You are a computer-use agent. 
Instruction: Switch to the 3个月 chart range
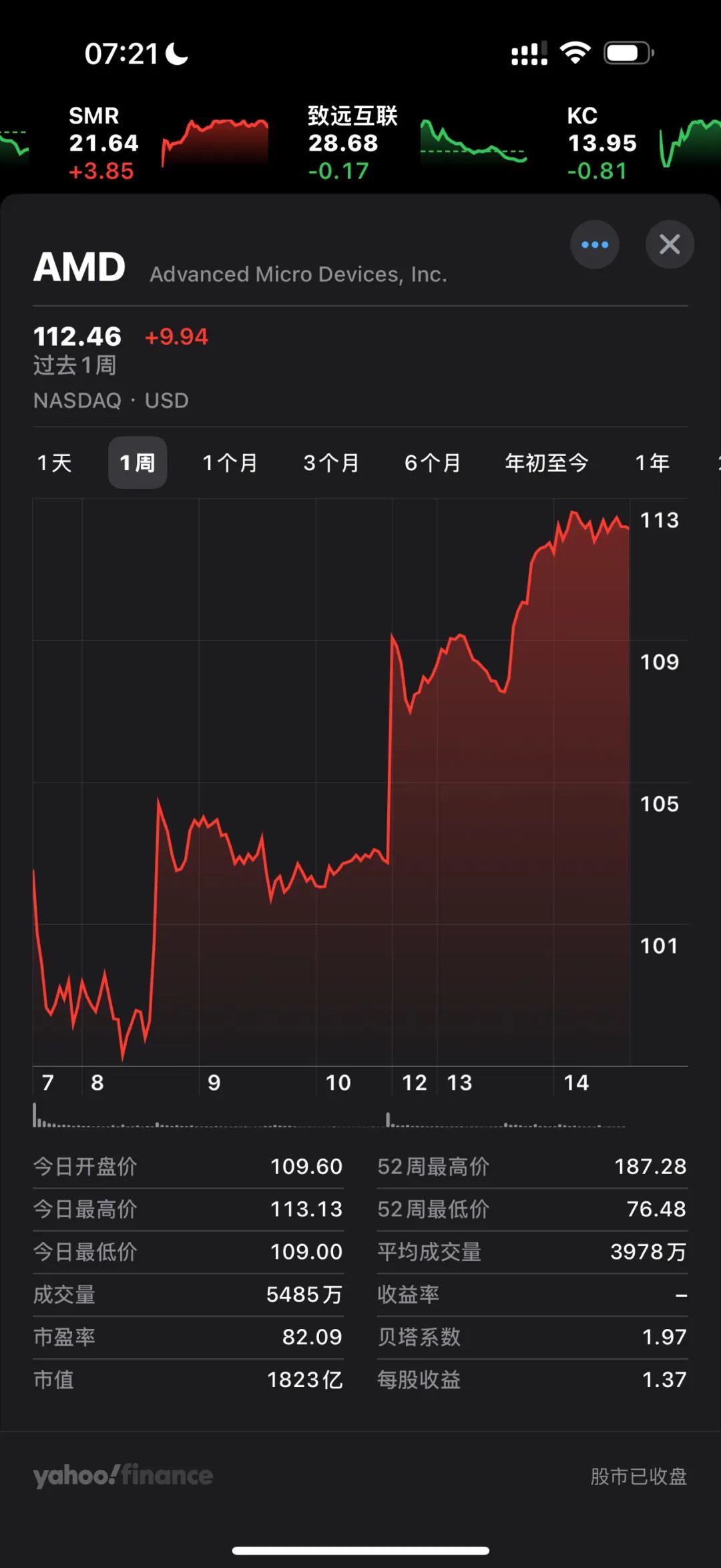point(332,463)
